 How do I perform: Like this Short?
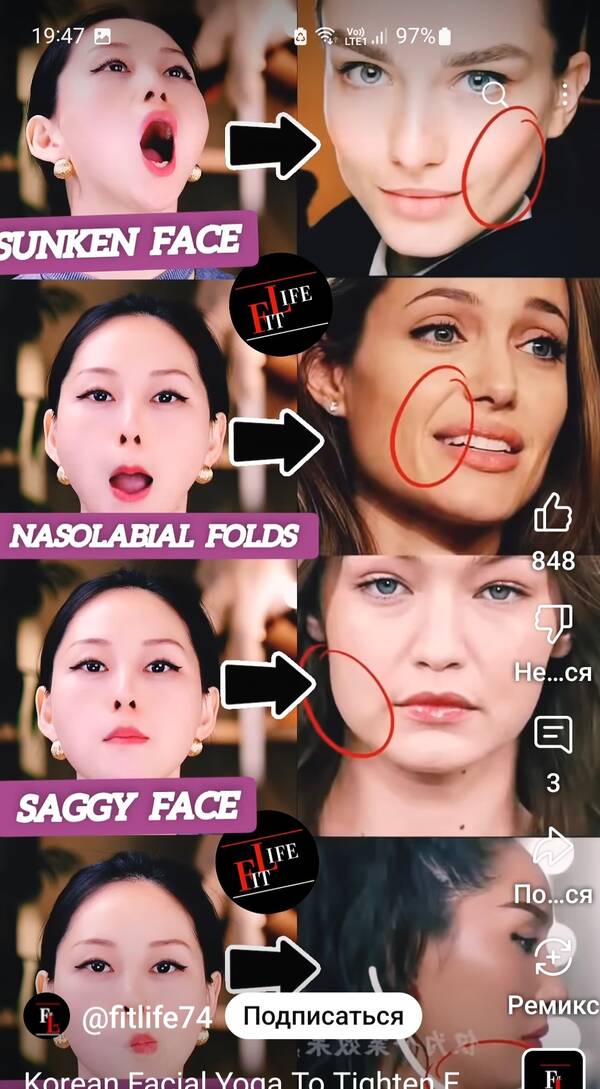click(x=553, y=515)
